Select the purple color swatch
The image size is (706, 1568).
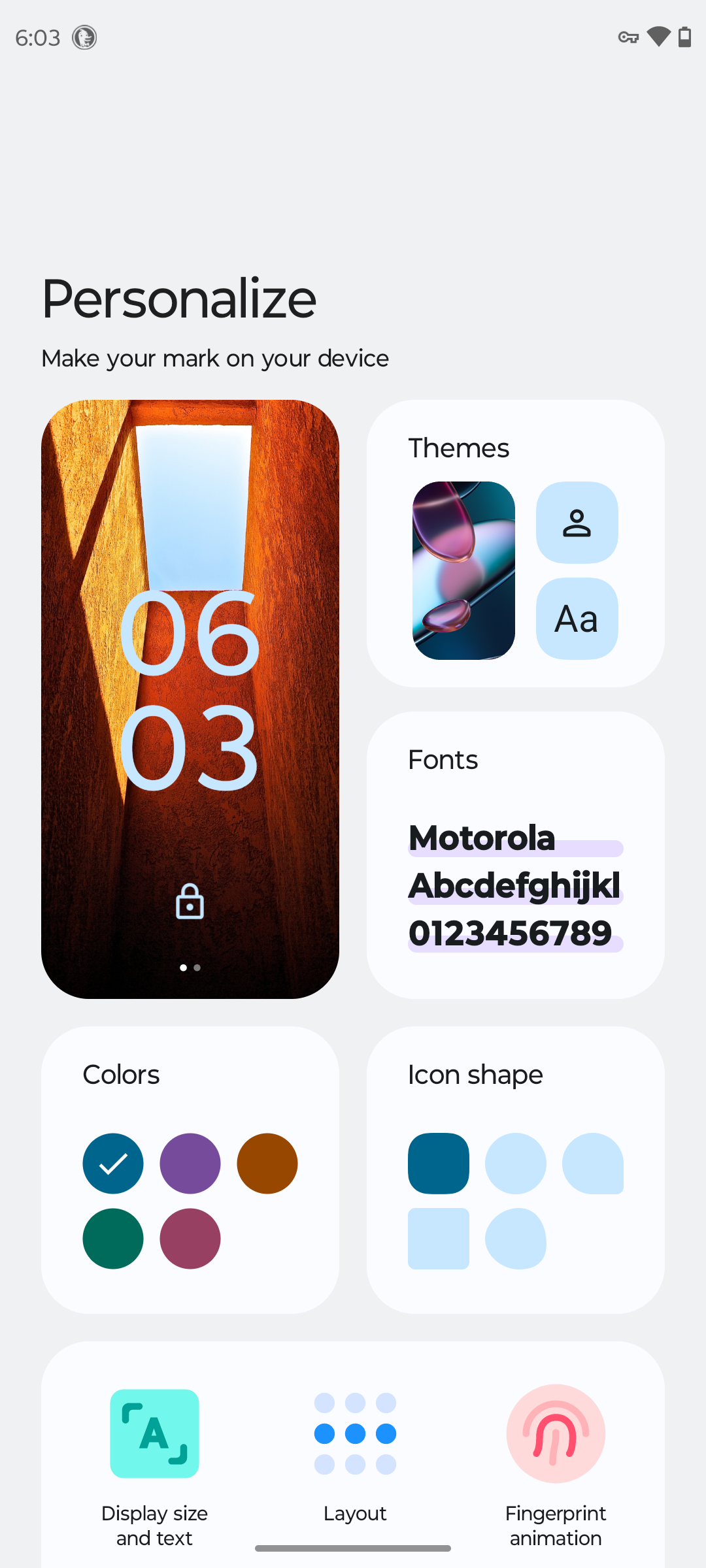tap(190, 1164)
